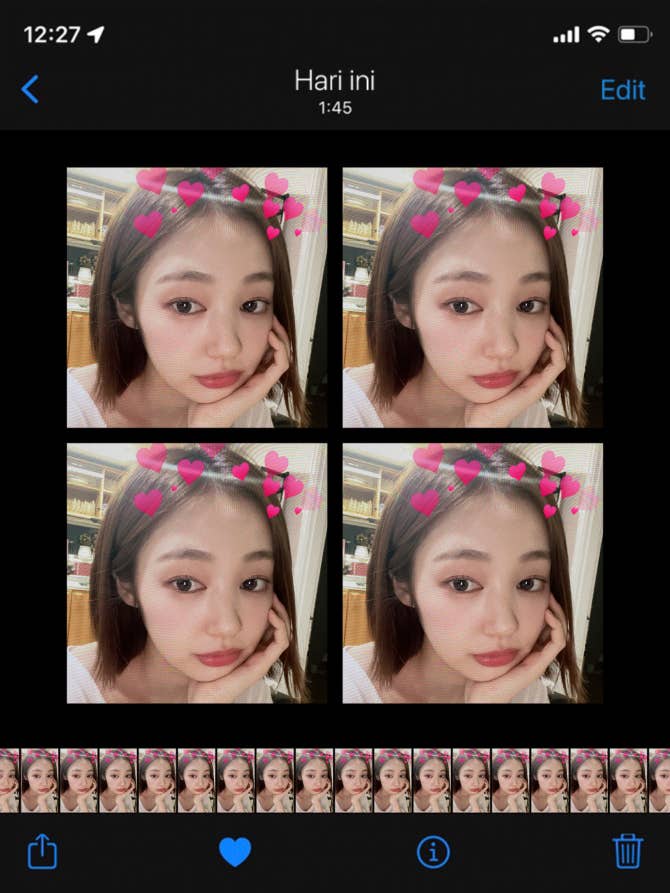Open the Edit mode for this photo
The height and width of the screenshot is (893, 670).
pos(622,90)
